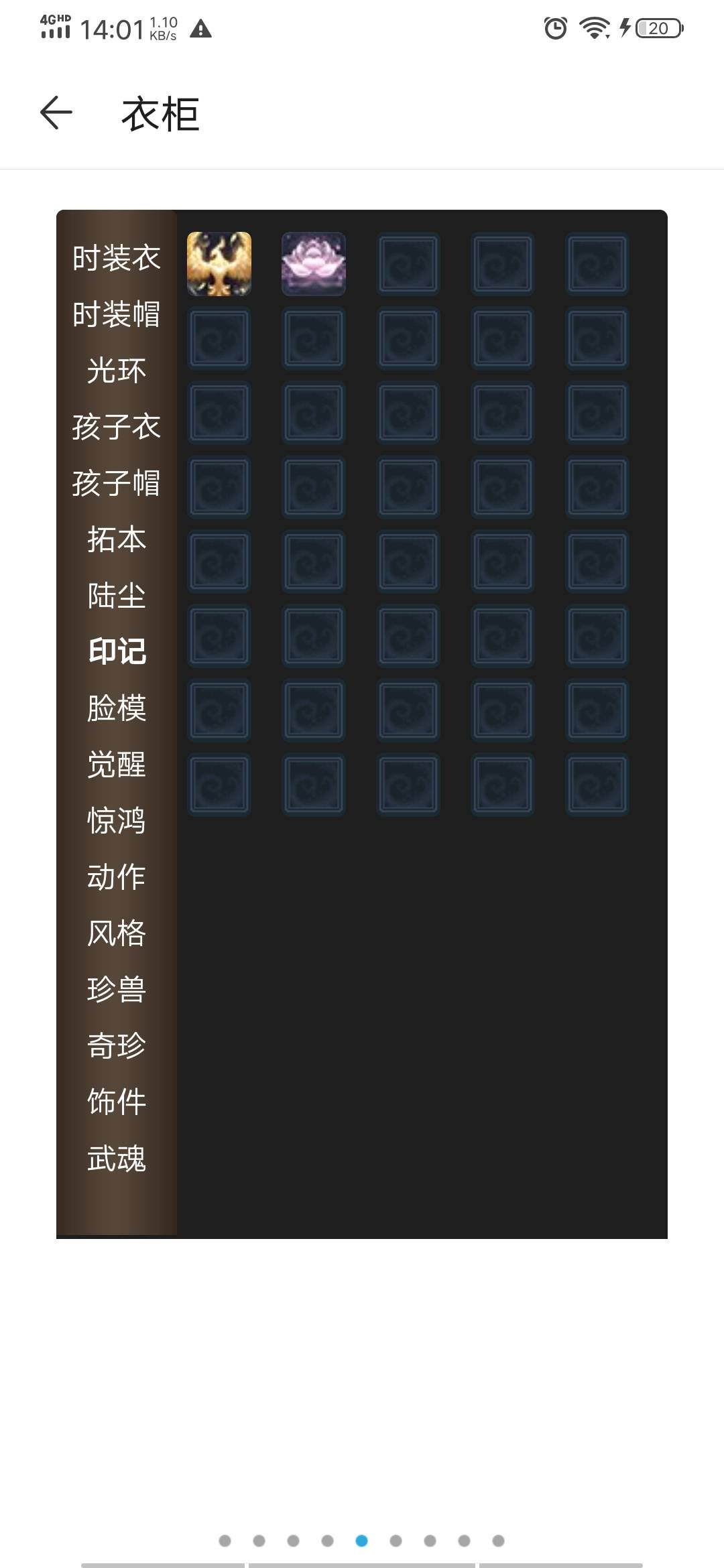Go back from the 衣柜 page
Image resolution: width=724 pixels, height=1568 pixels.
click(x=56, y=113)
